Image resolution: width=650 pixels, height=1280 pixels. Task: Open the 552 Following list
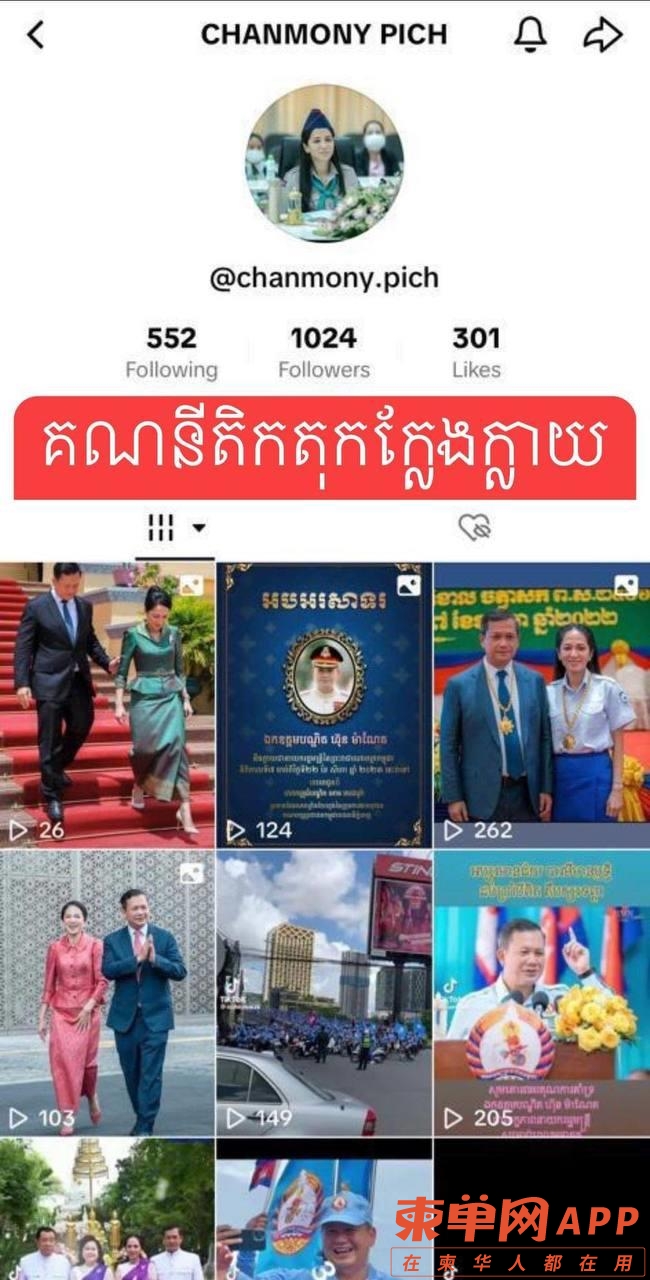171,352
